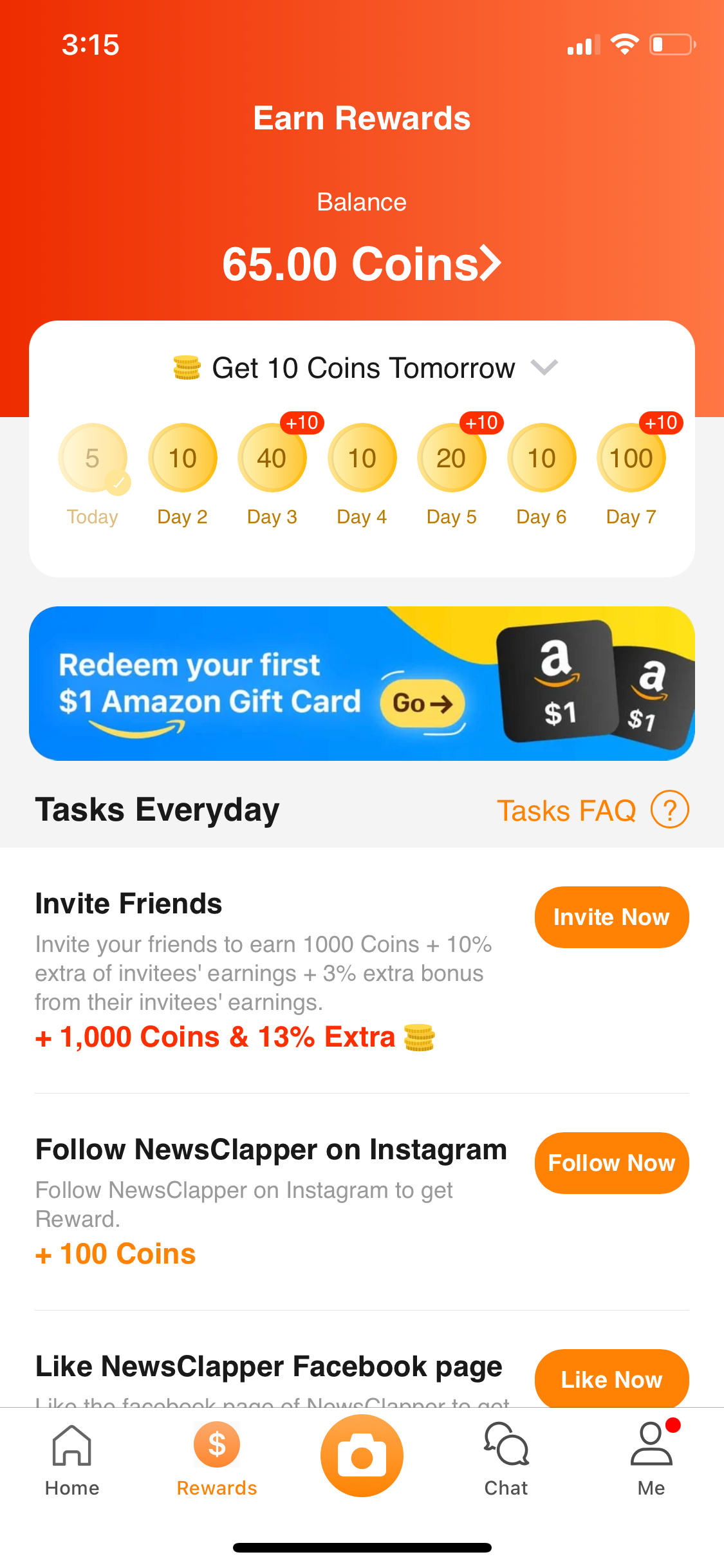Expand the Get 10 Coins Tomorrow chevron
The height and width of the screenshot is (1568, 724).
click(x=544, y=368)
